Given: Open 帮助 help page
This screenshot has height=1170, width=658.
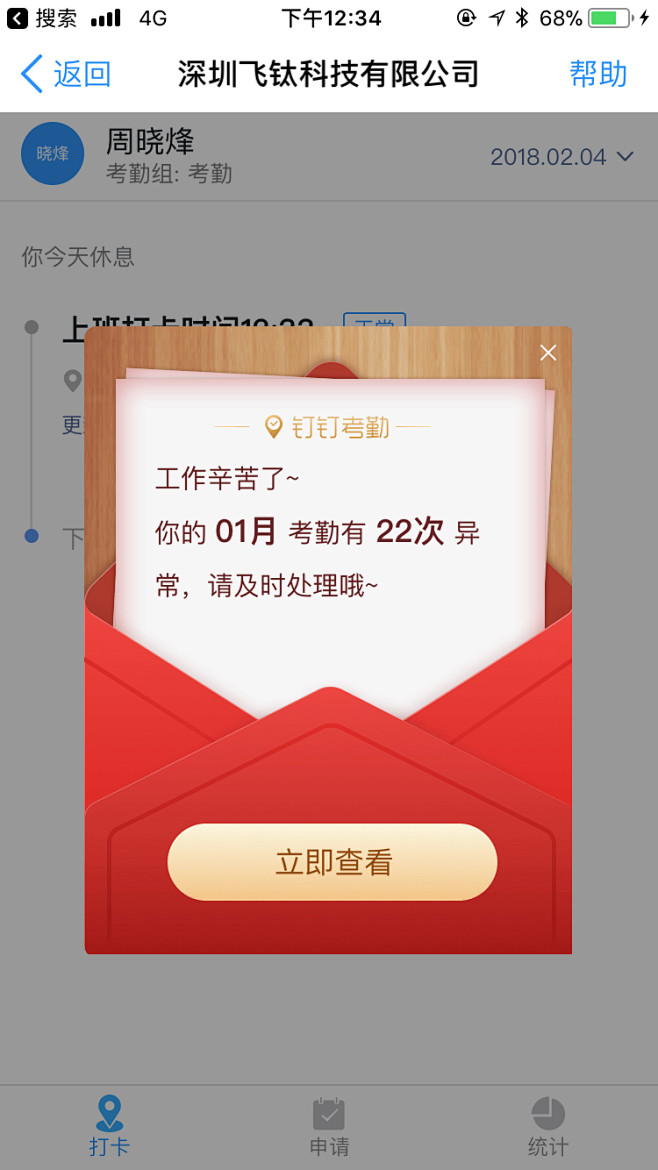Looking at the screenshot, I should coord(598,75).
